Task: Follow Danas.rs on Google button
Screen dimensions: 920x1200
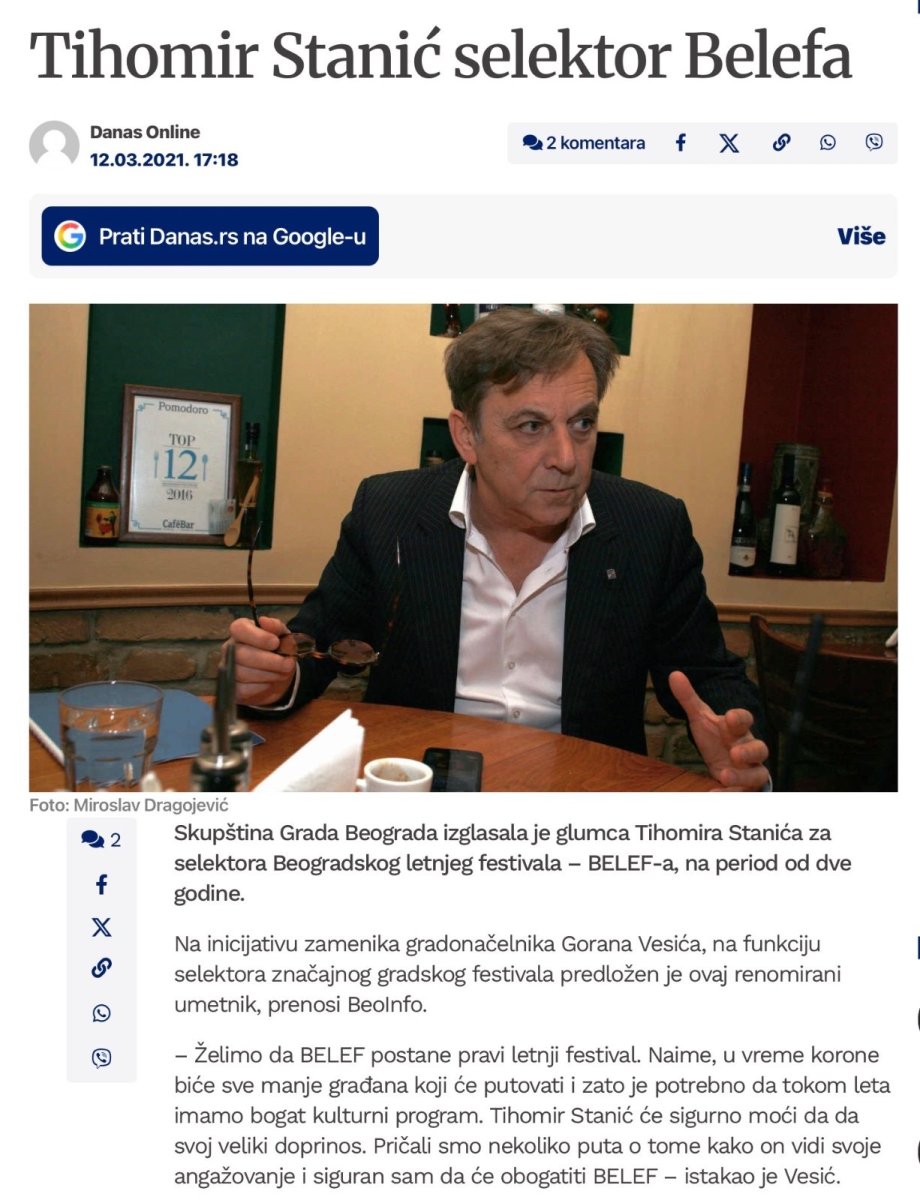Action: click(210, 236)
